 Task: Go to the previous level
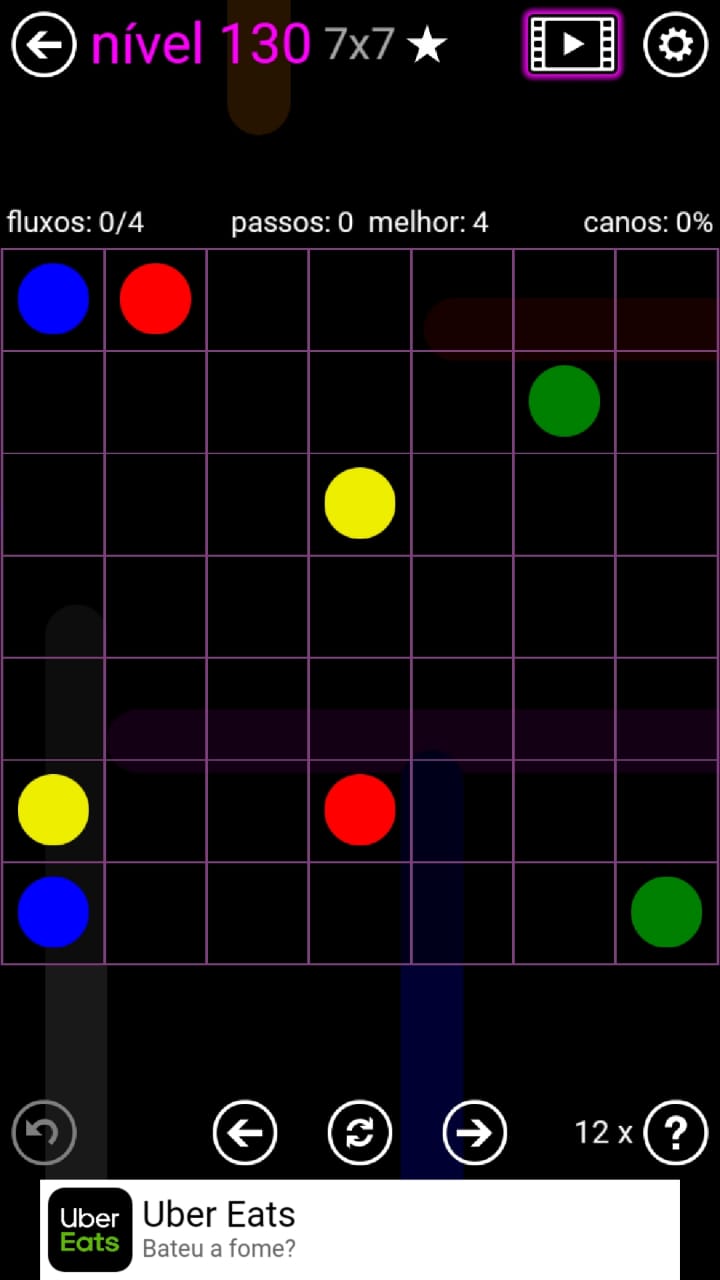point(245,1133)
